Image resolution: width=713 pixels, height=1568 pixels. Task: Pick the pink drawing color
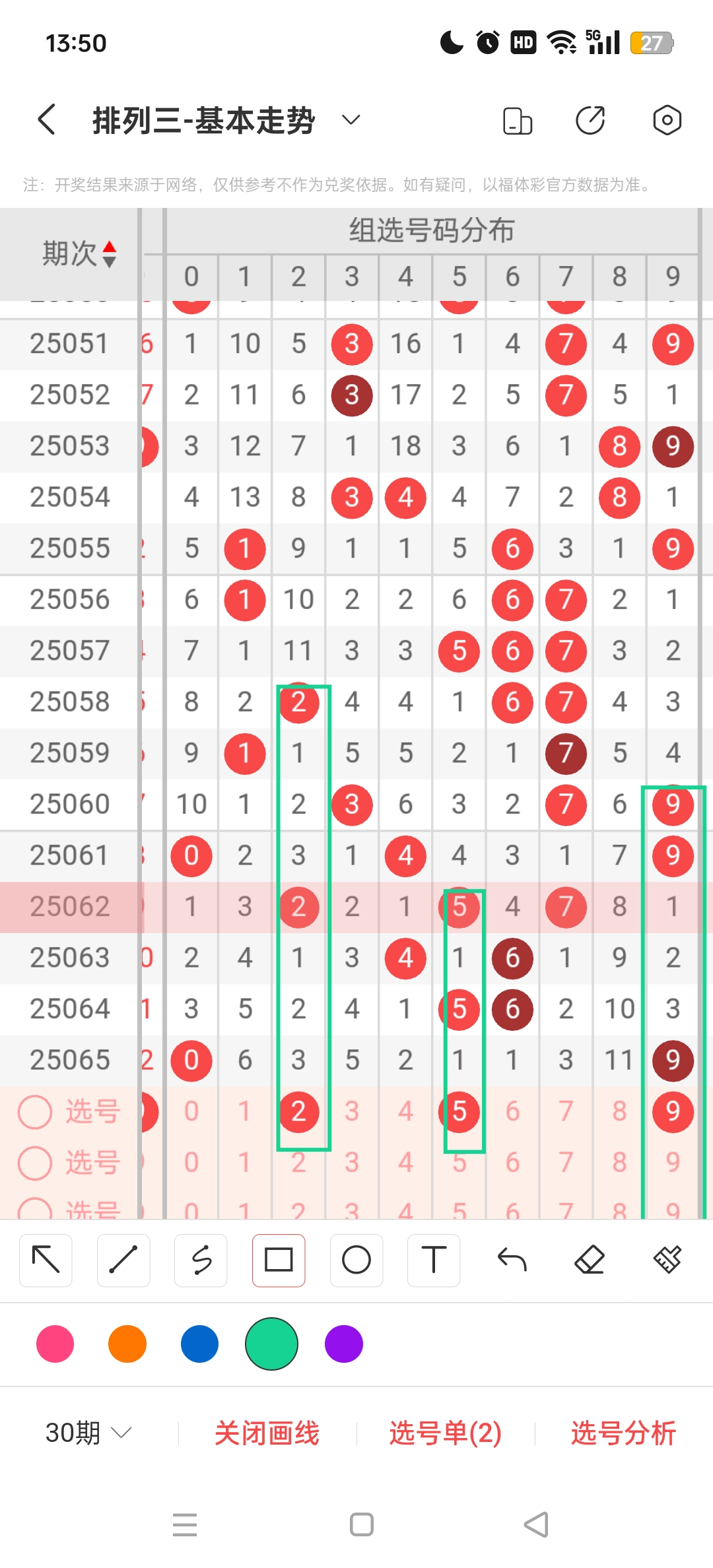(x=55, y=1344)
